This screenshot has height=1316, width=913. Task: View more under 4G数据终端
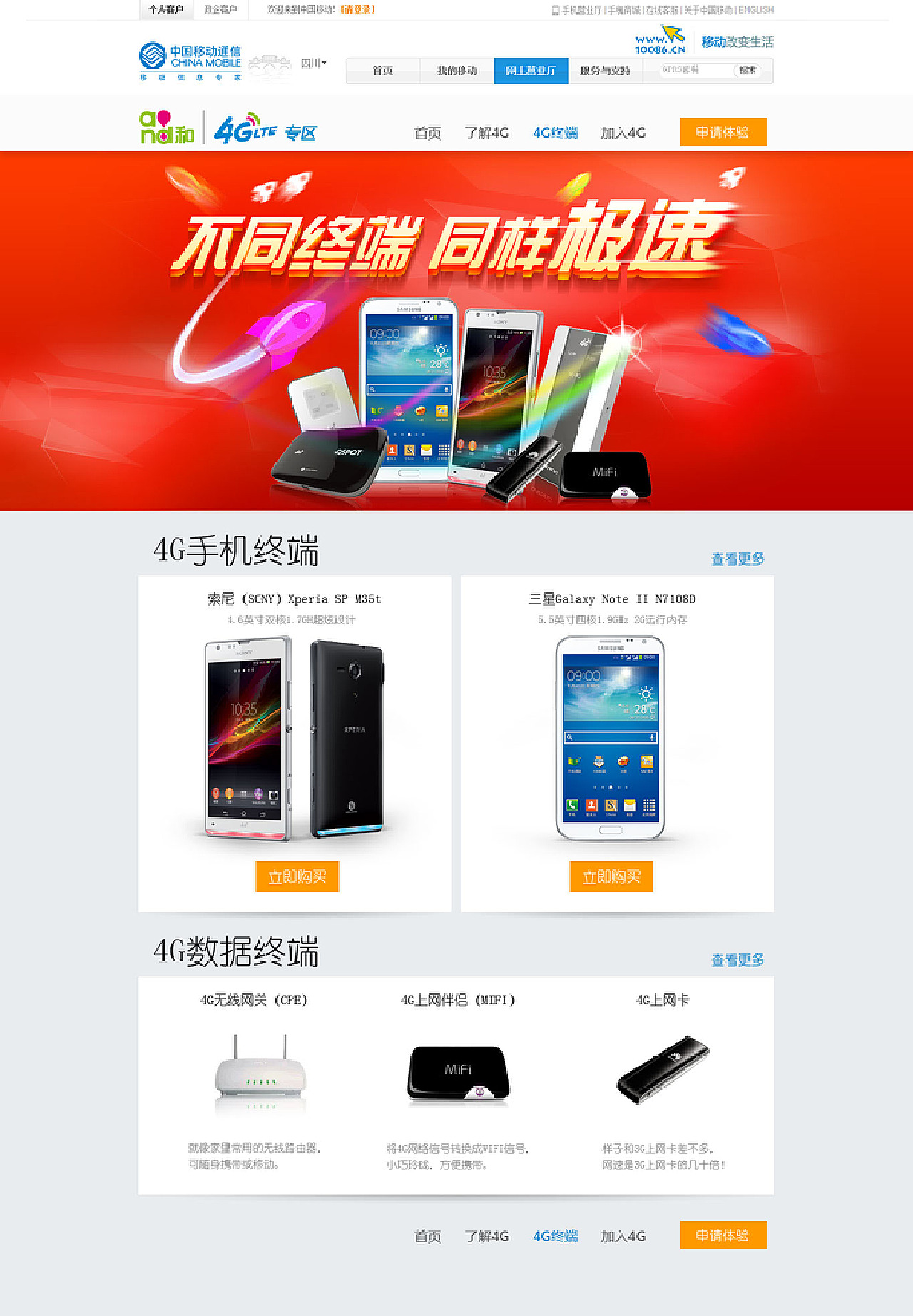click(738, 960)
